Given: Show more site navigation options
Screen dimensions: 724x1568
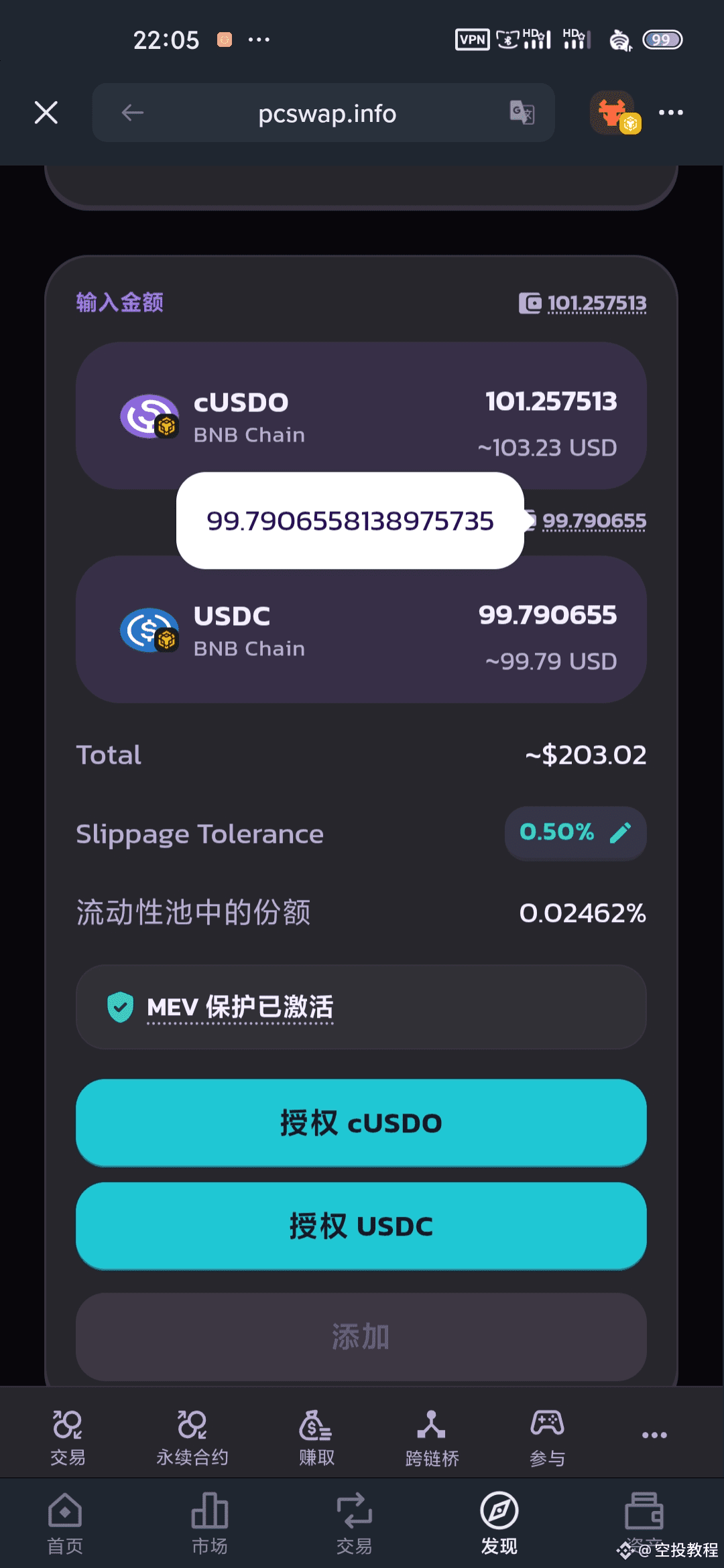Looking at the screenshot, I should pos(654,1435).
